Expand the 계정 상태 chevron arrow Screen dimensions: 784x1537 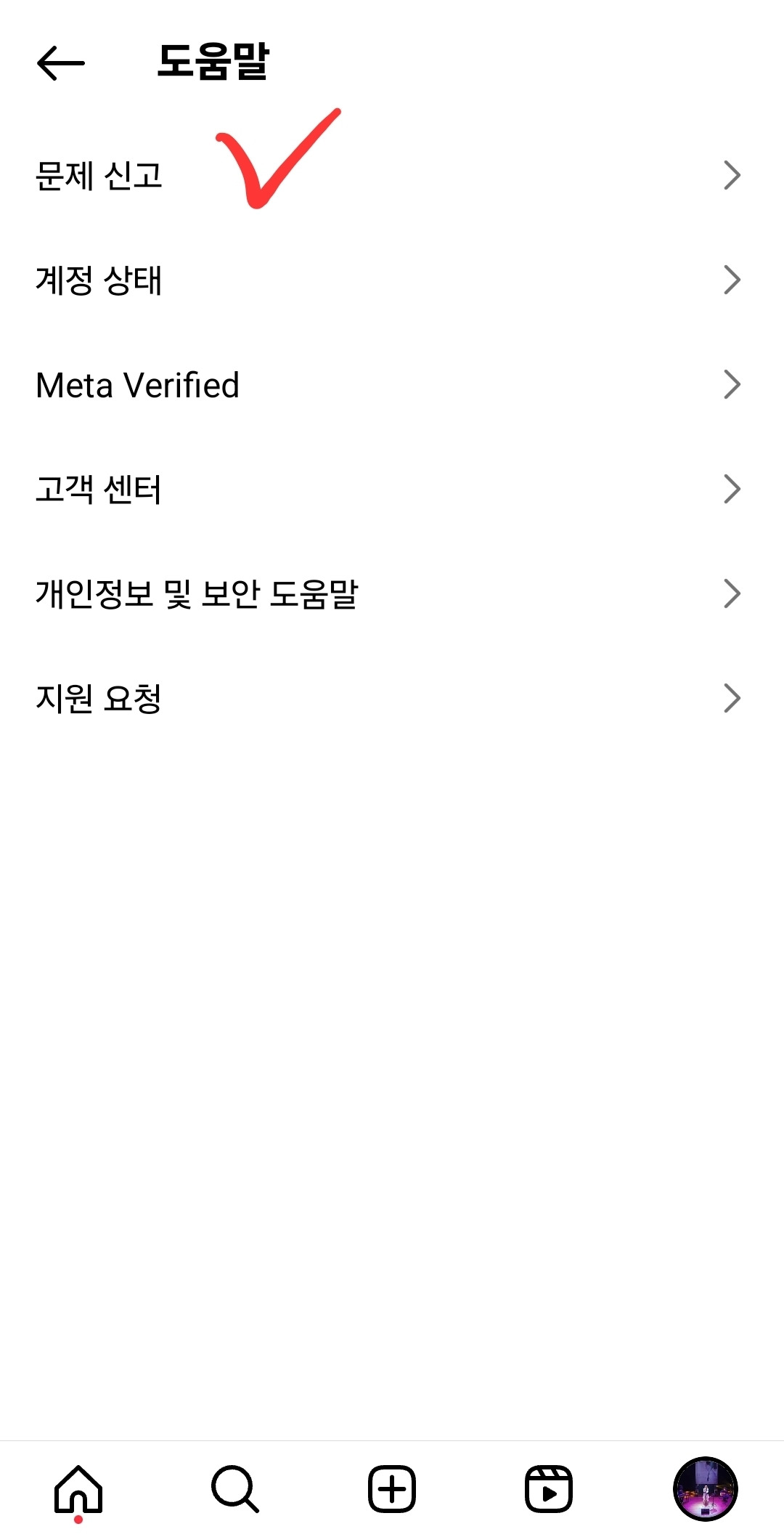pyautogui.click(x=733, y=280)
